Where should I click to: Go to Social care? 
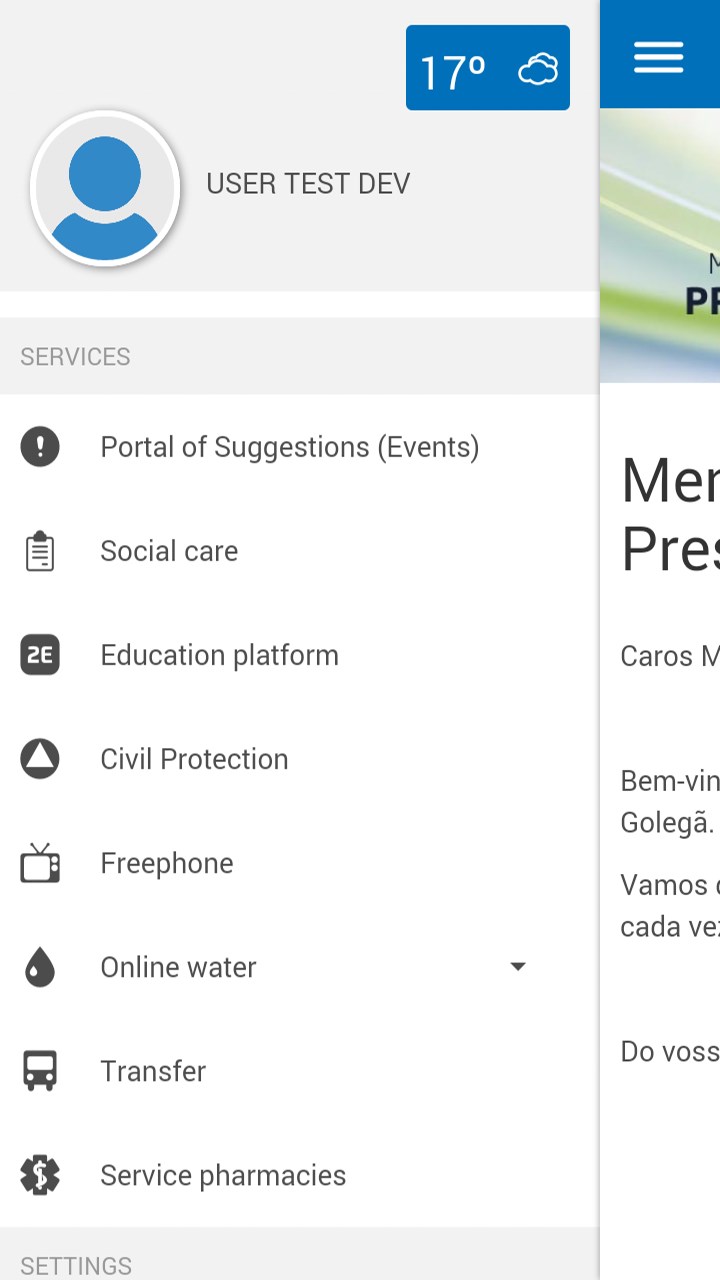[169, 551]
